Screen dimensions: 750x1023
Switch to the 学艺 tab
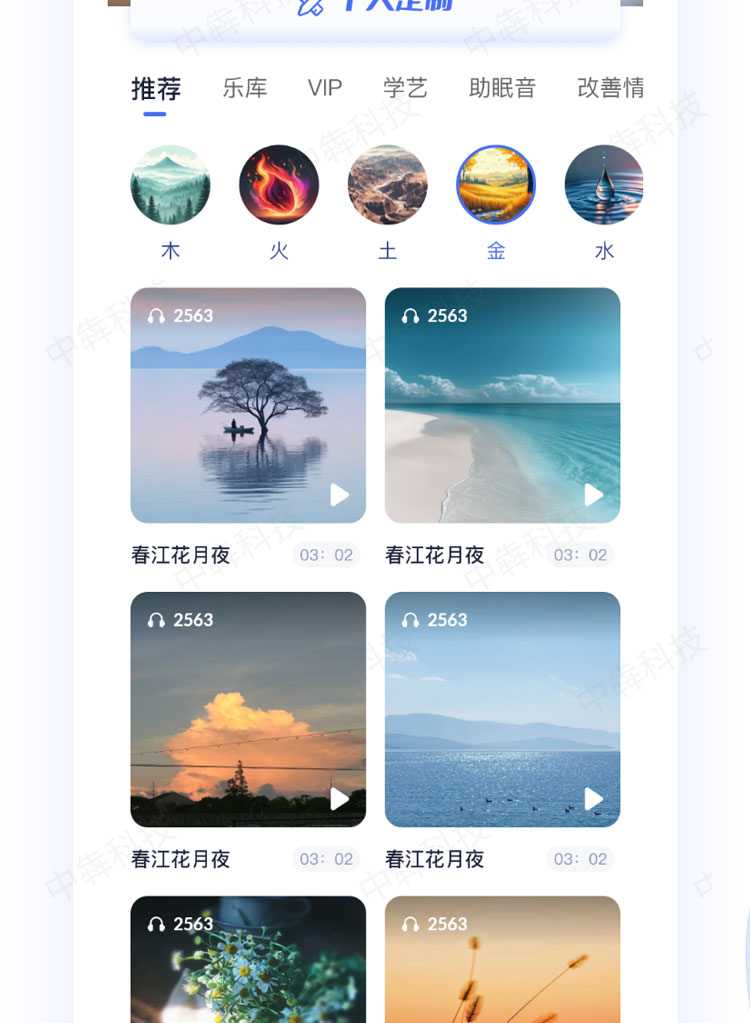pyautogui.click(x=405, y=88)
